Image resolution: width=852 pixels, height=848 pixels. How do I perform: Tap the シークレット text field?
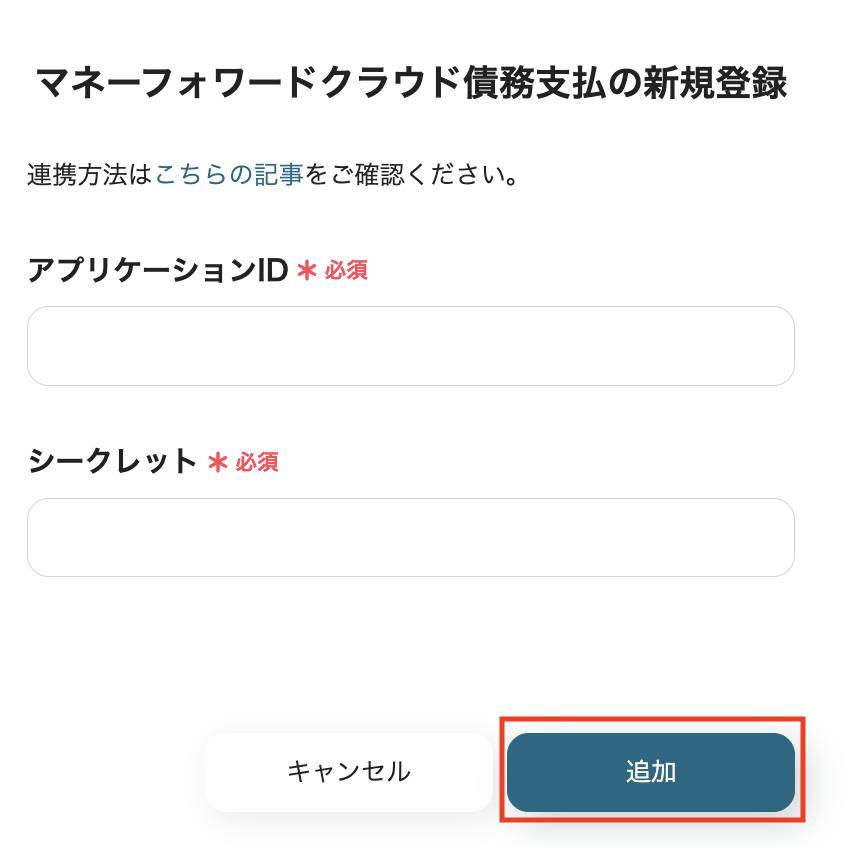(410, 538)
